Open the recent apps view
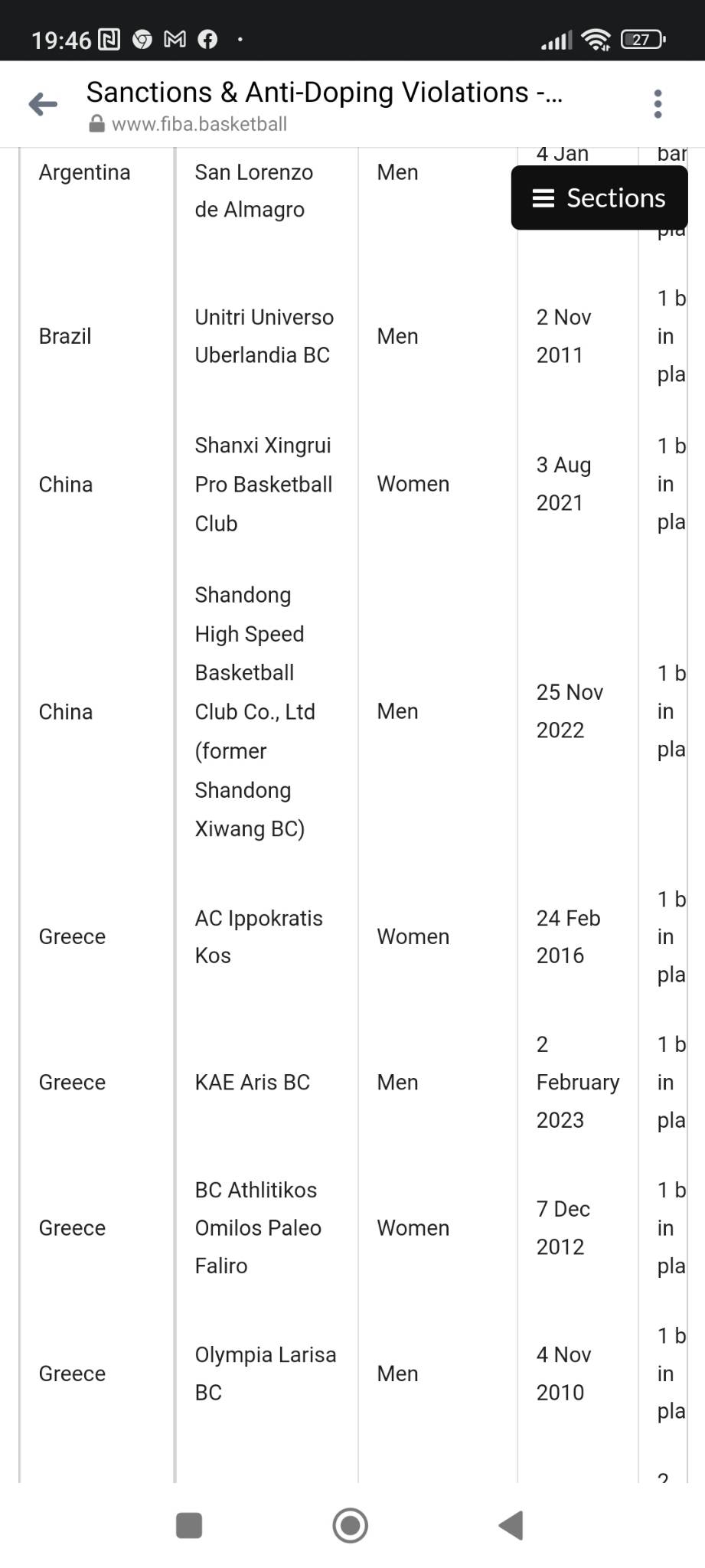This screenshot has height=1568, width=705. pos(189,1525)
